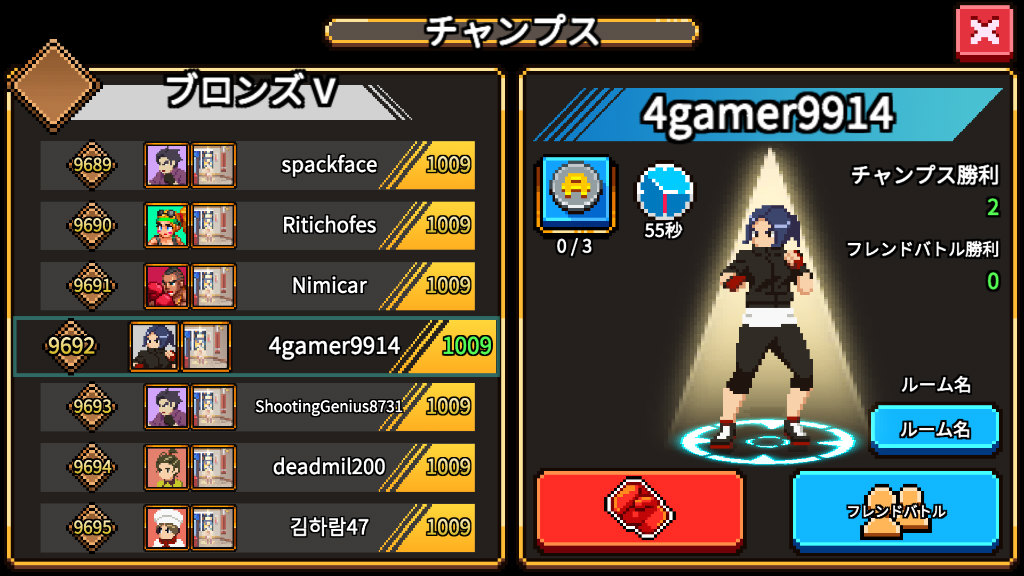Open フレンドバトル friend battle
This screenshot has width=1024, height=576.
895,511
